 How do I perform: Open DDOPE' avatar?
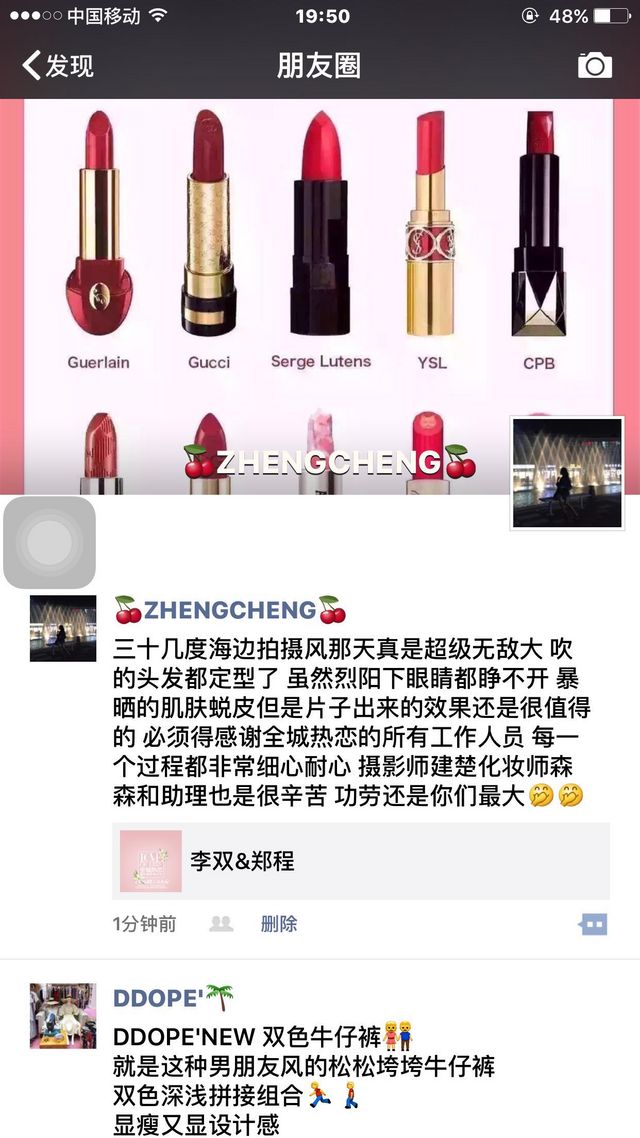pos(63,1016)
